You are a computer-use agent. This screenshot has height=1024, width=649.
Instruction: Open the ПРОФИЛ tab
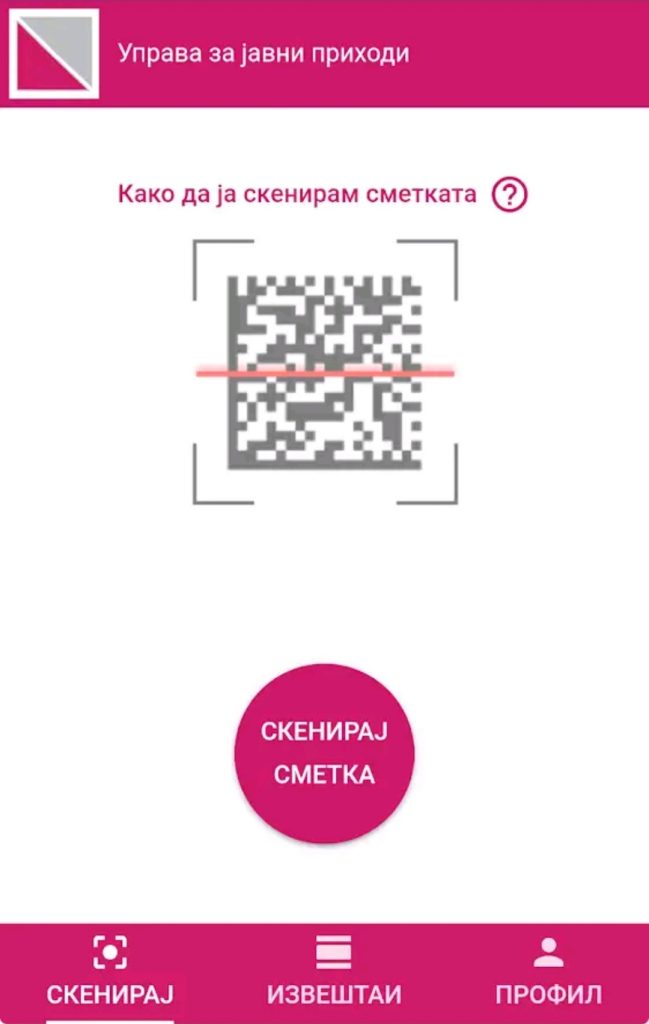click(548, 971)
